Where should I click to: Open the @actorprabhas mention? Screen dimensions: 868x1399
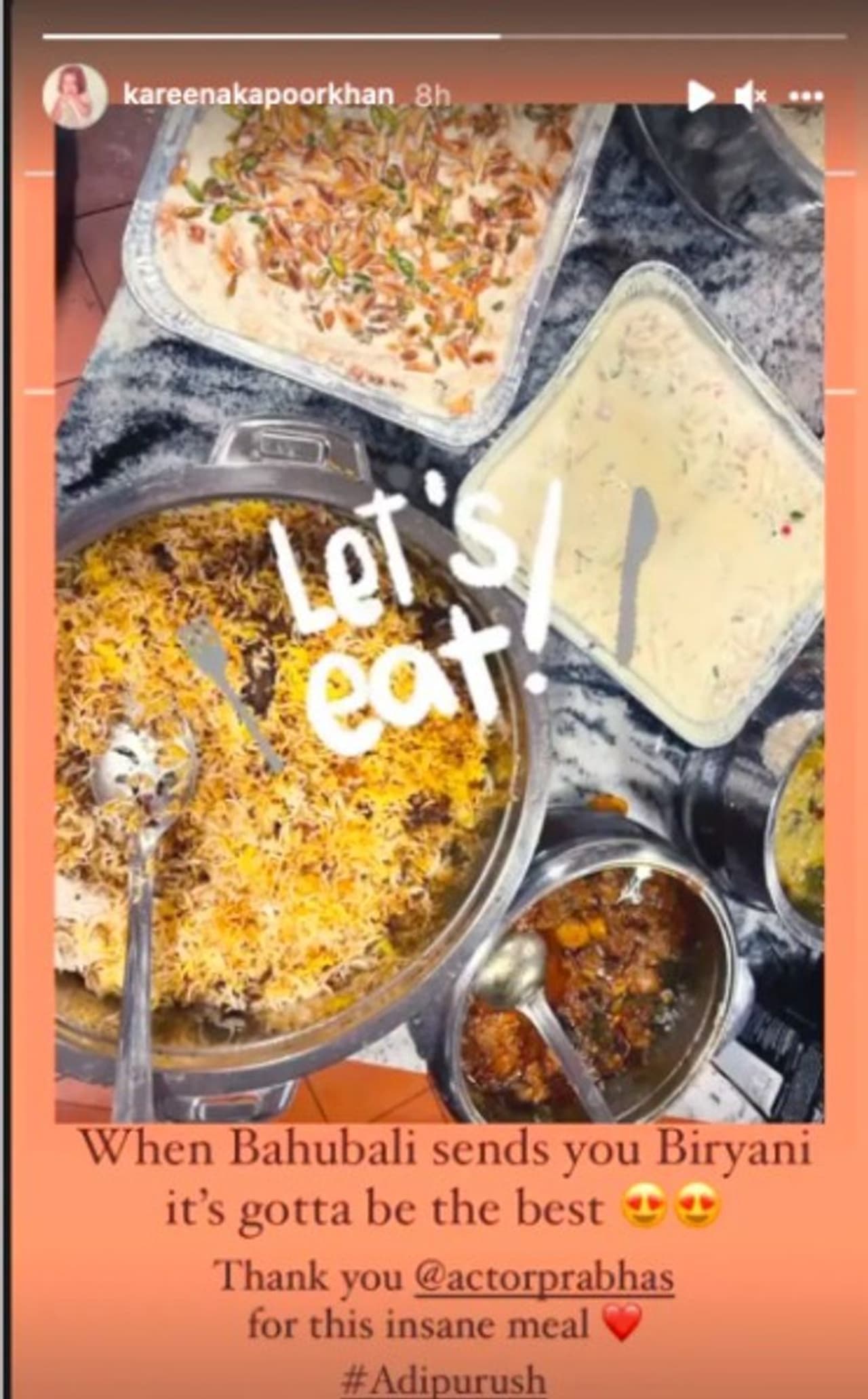545,1277
